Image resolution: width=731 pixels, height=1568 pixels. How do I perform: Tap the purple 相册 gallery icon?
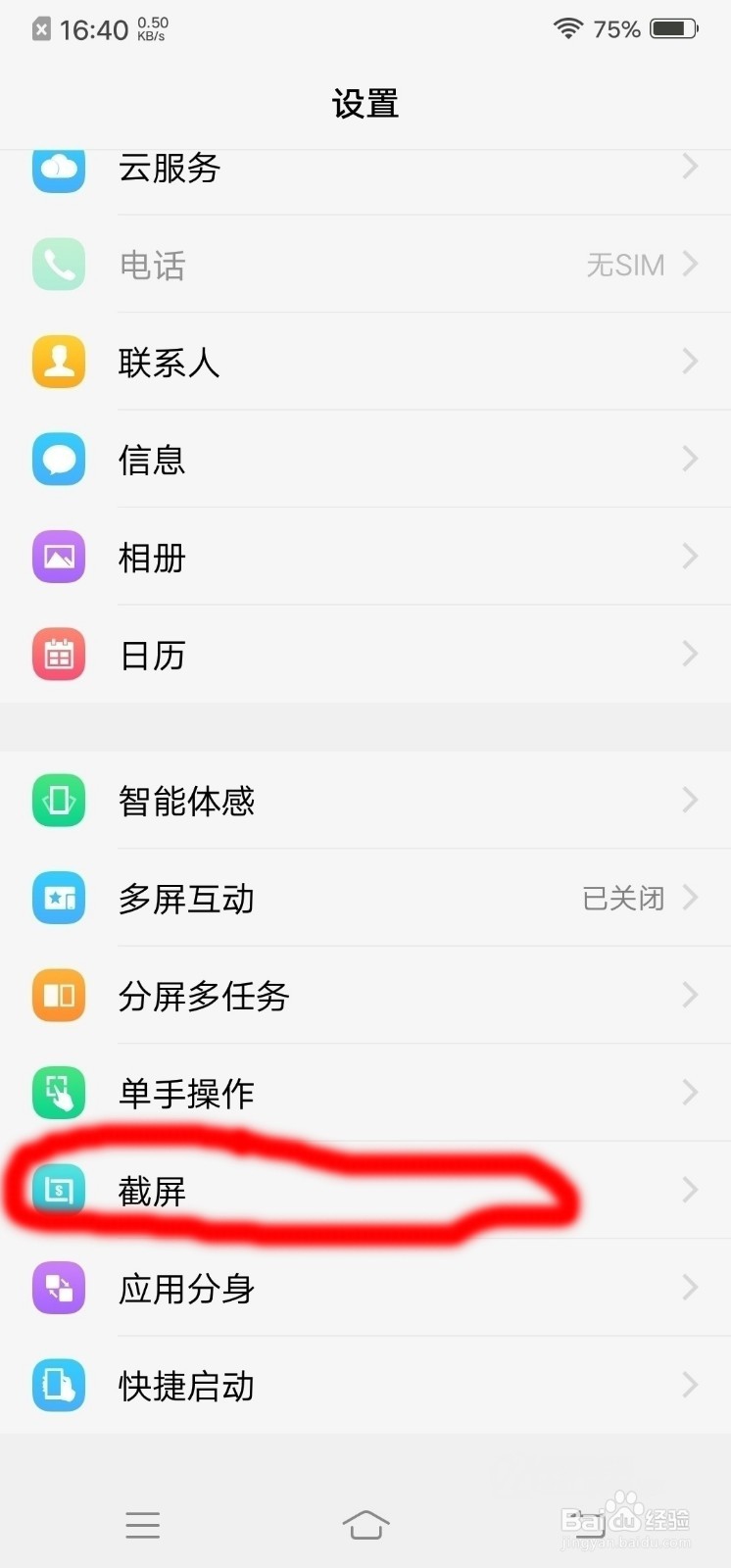pos(58,557)
